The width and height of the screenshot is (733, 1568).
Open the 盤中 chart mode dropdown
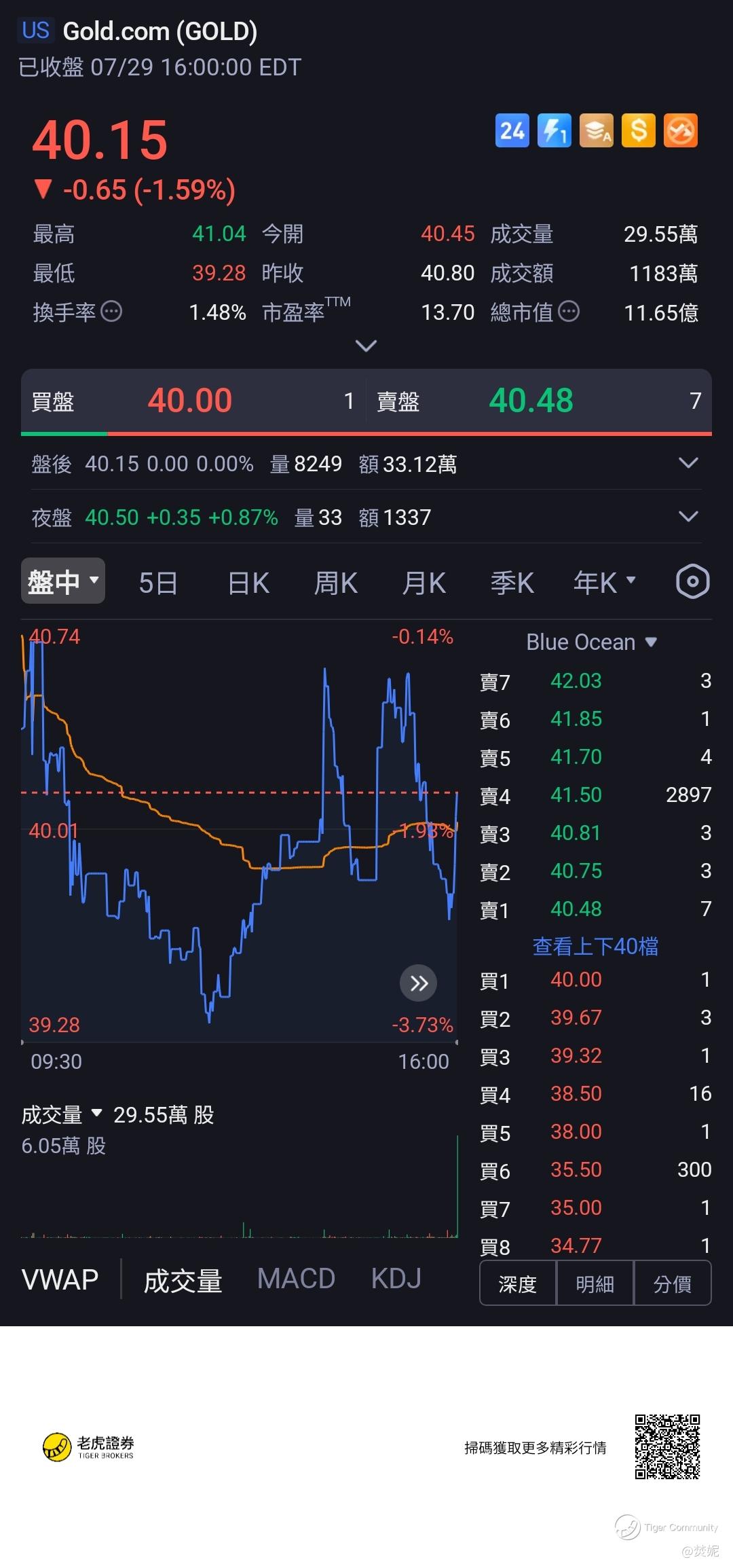click(x=63, y=581)
